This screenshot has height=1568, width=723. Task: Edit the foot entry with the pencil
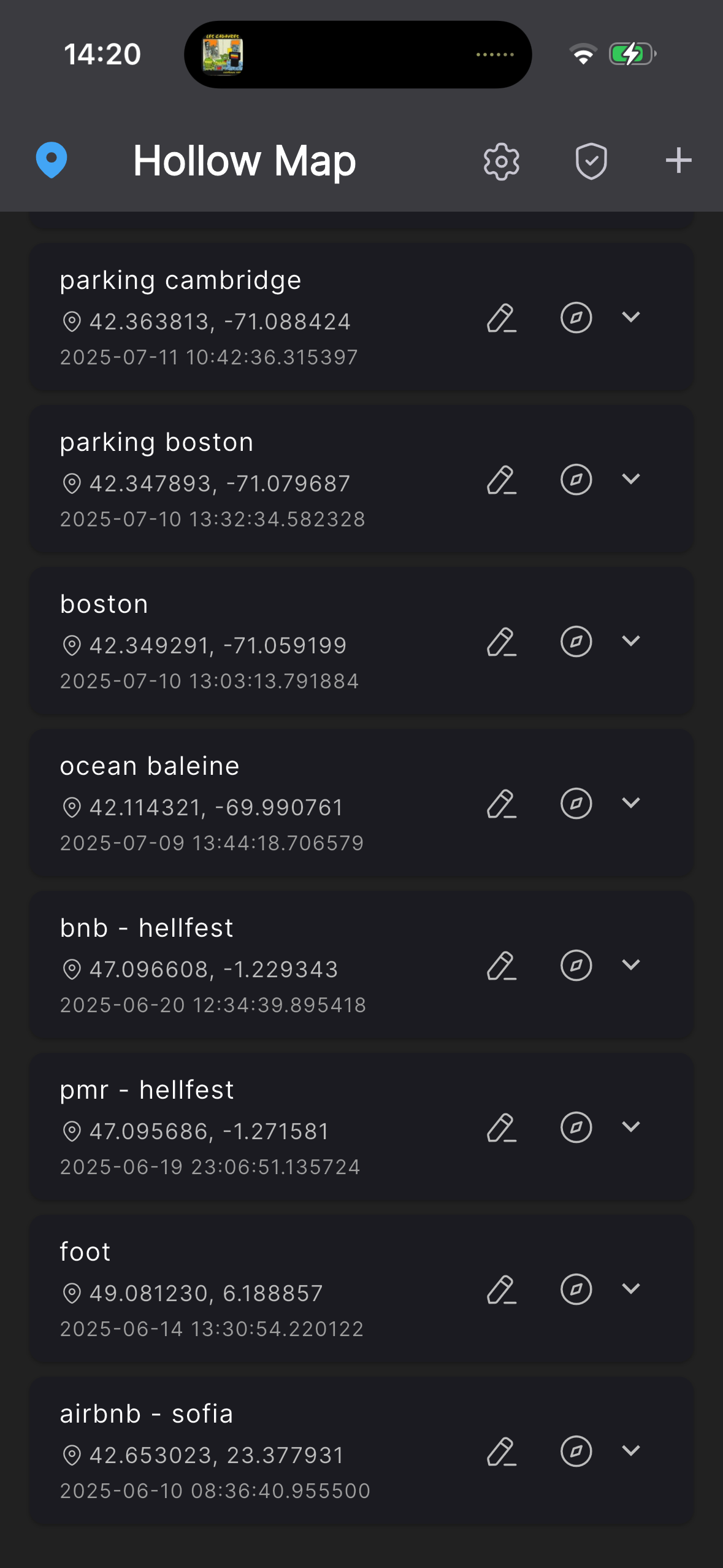501,1290
